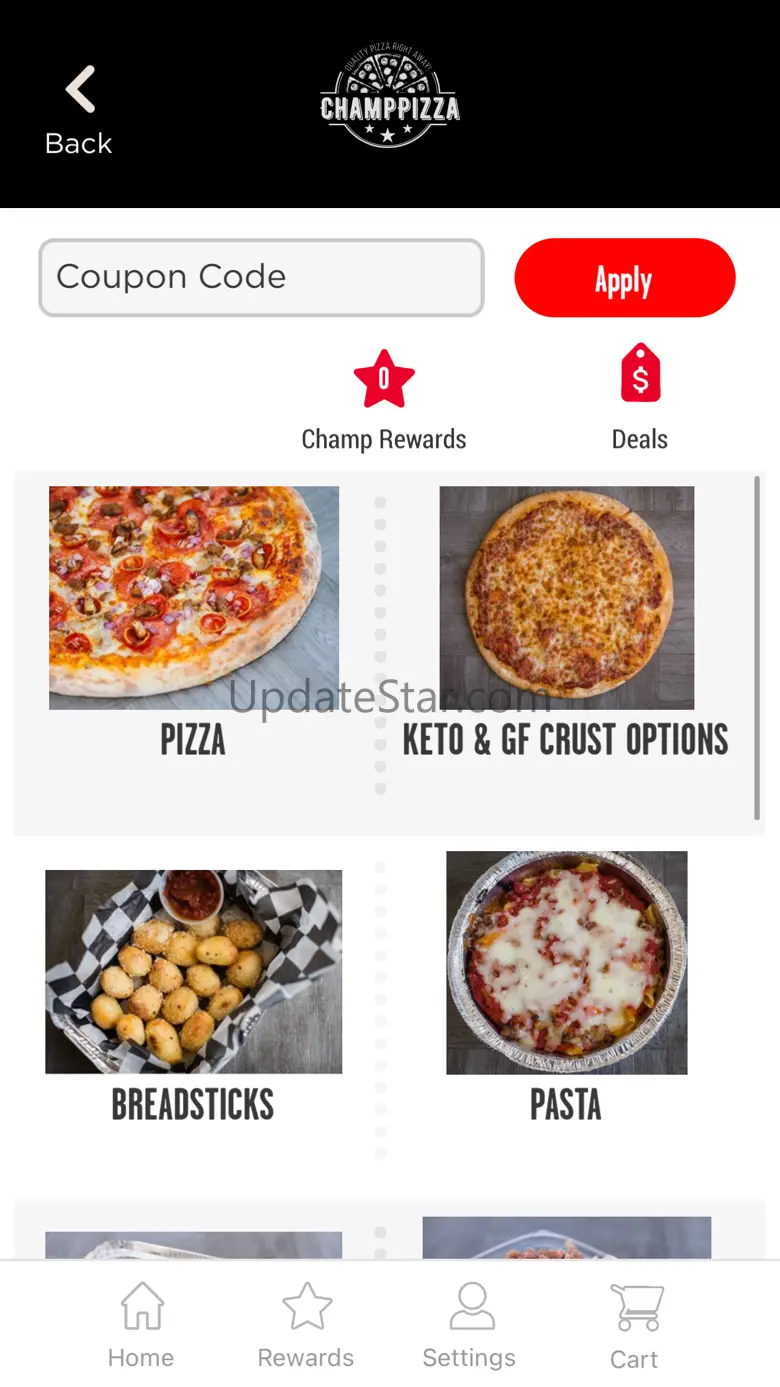
Task: Browse the Breadsticks category
Action: tap(194, 990)
